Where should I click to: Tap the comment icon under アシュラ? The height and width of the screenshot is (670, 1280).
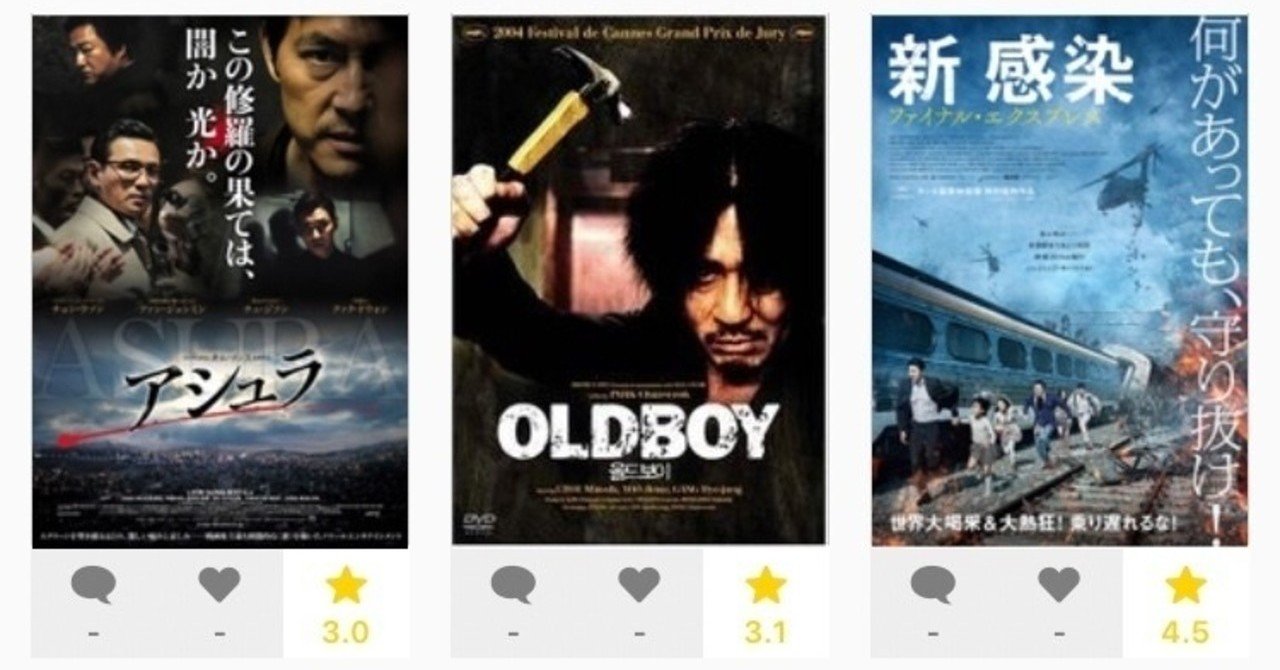point(93,585)
